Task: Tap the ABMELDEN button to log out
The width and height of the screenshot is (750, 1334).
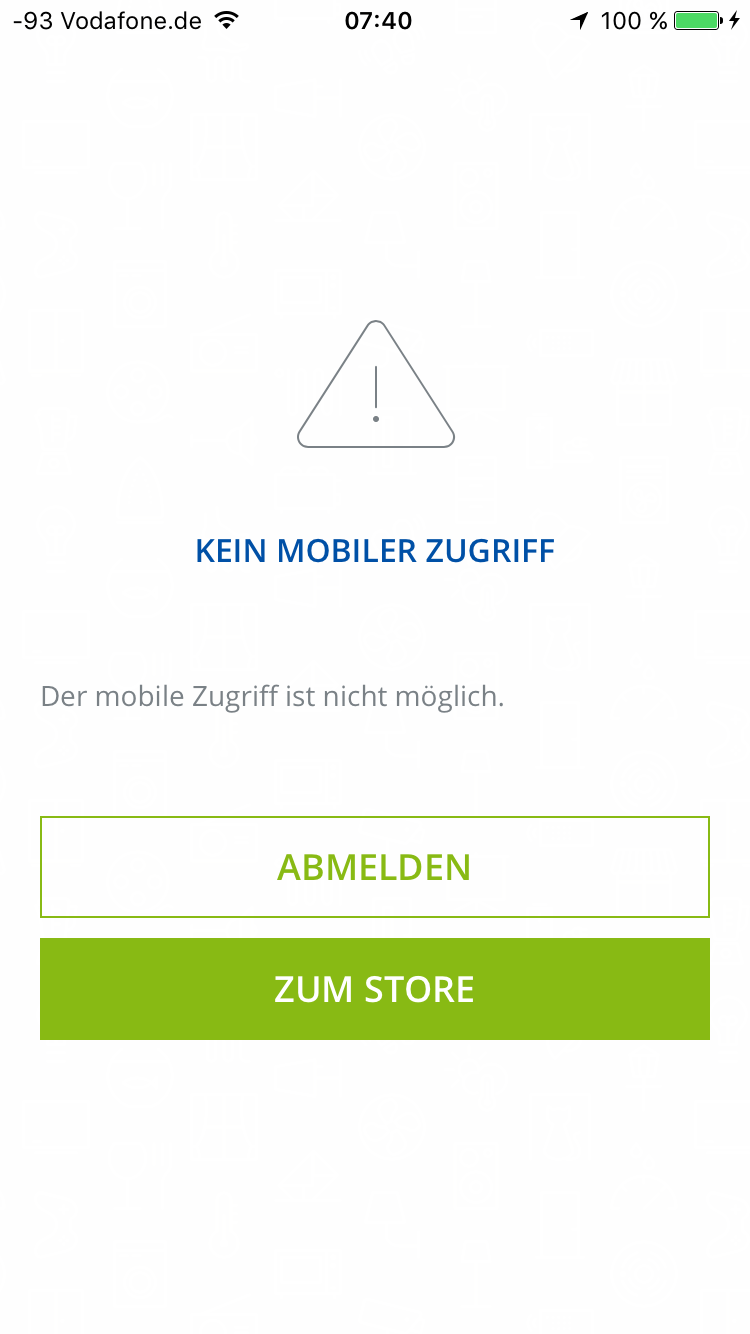Action: click(x=374, y=867)
